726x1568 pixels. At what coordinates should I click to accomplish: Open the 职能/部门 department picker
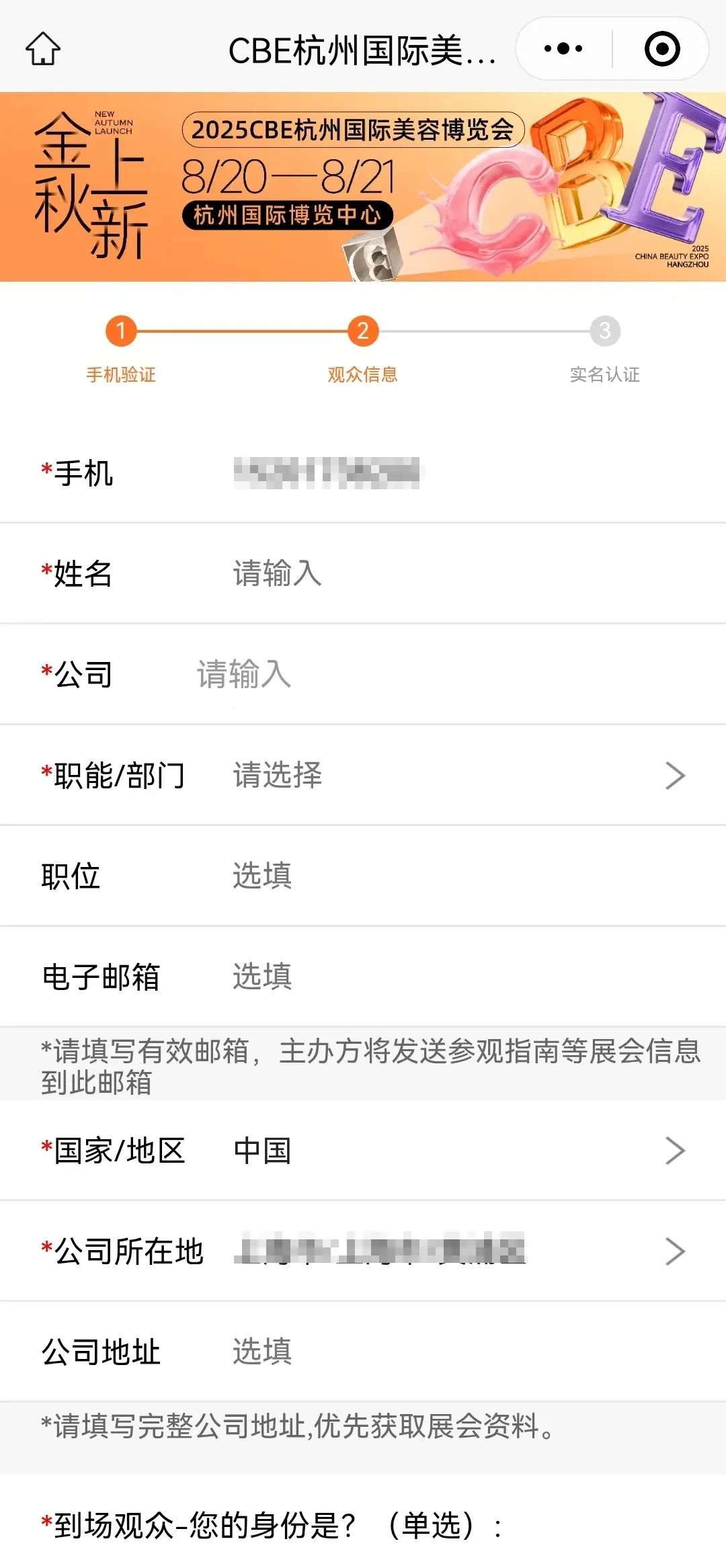[444, 775]
